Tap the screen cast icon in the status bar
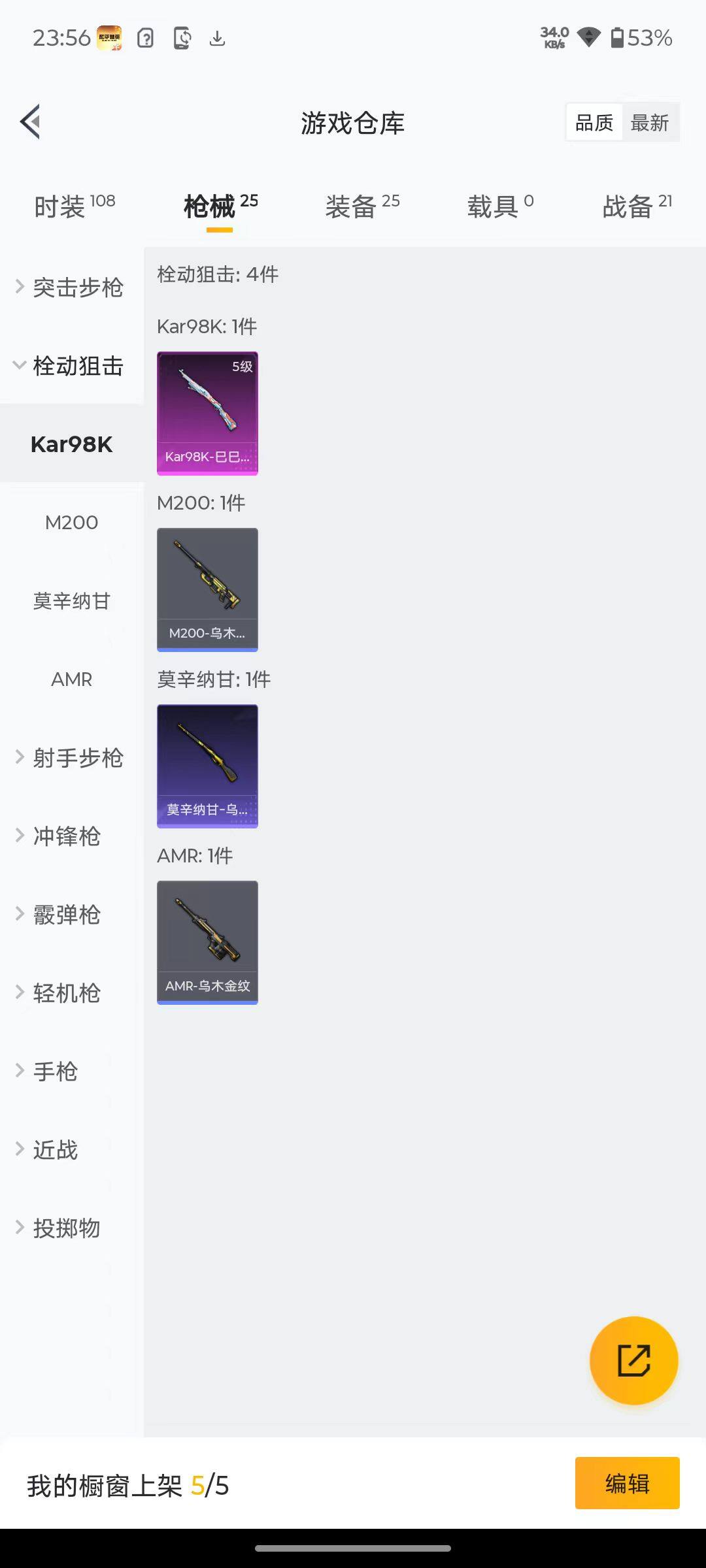Image resolution: width=706 pixels, height=1568 pixels. 181,39
